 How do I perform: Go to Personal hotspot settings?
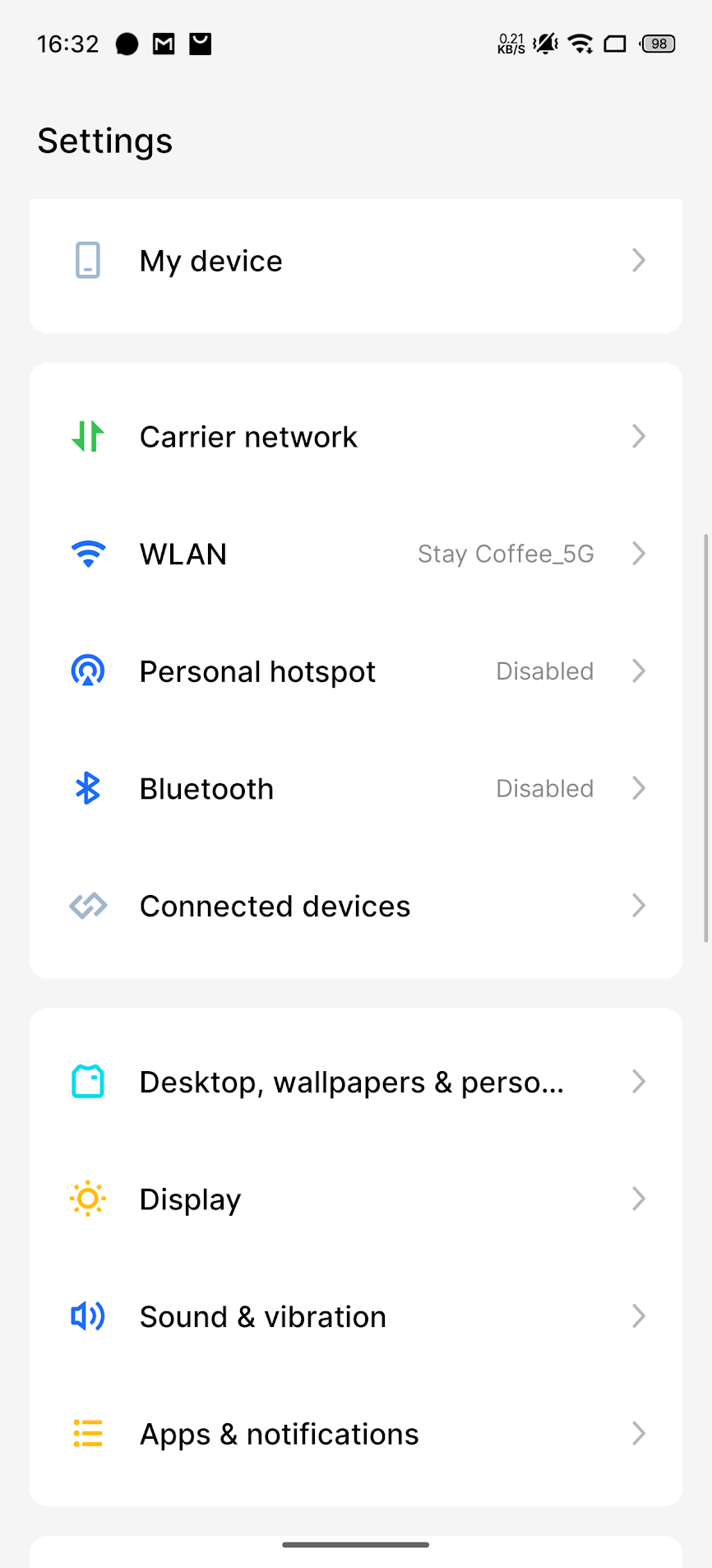[355, 671]
